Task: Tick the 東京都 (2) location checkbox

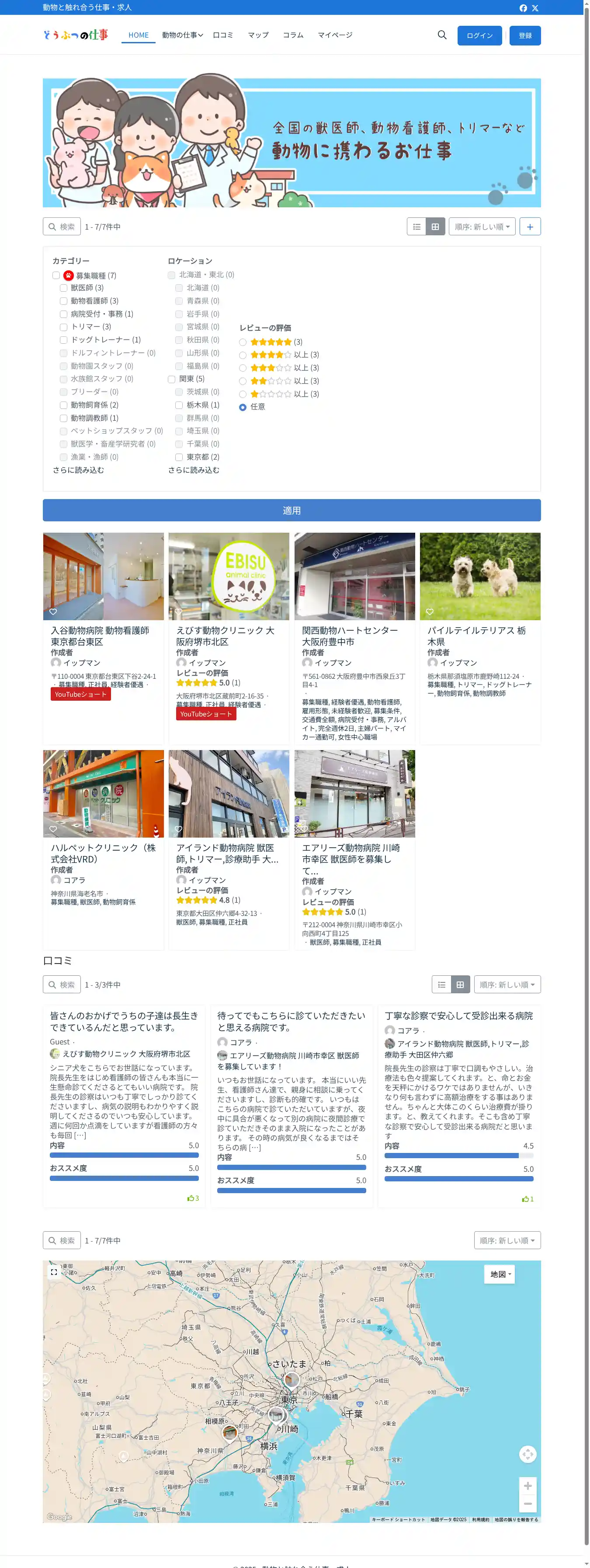Action: (179, 457)
